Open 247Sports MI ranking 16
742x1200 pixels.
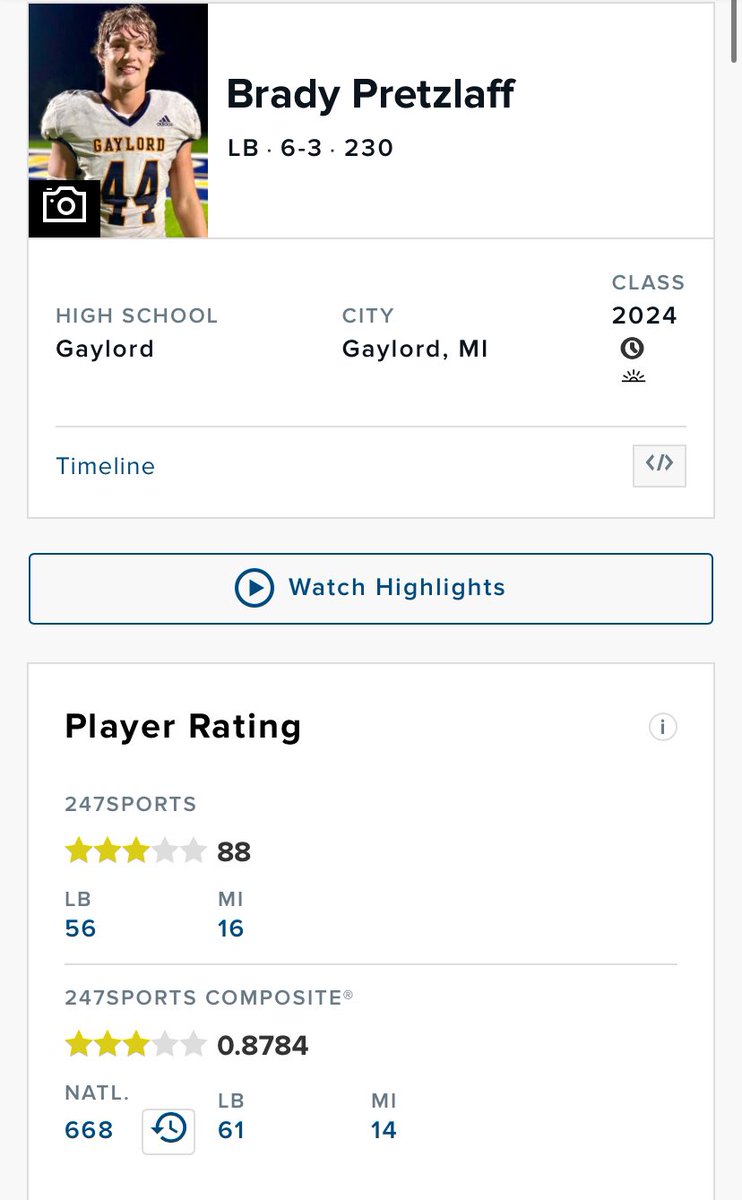pyautogui.click(x=231, y=928)
